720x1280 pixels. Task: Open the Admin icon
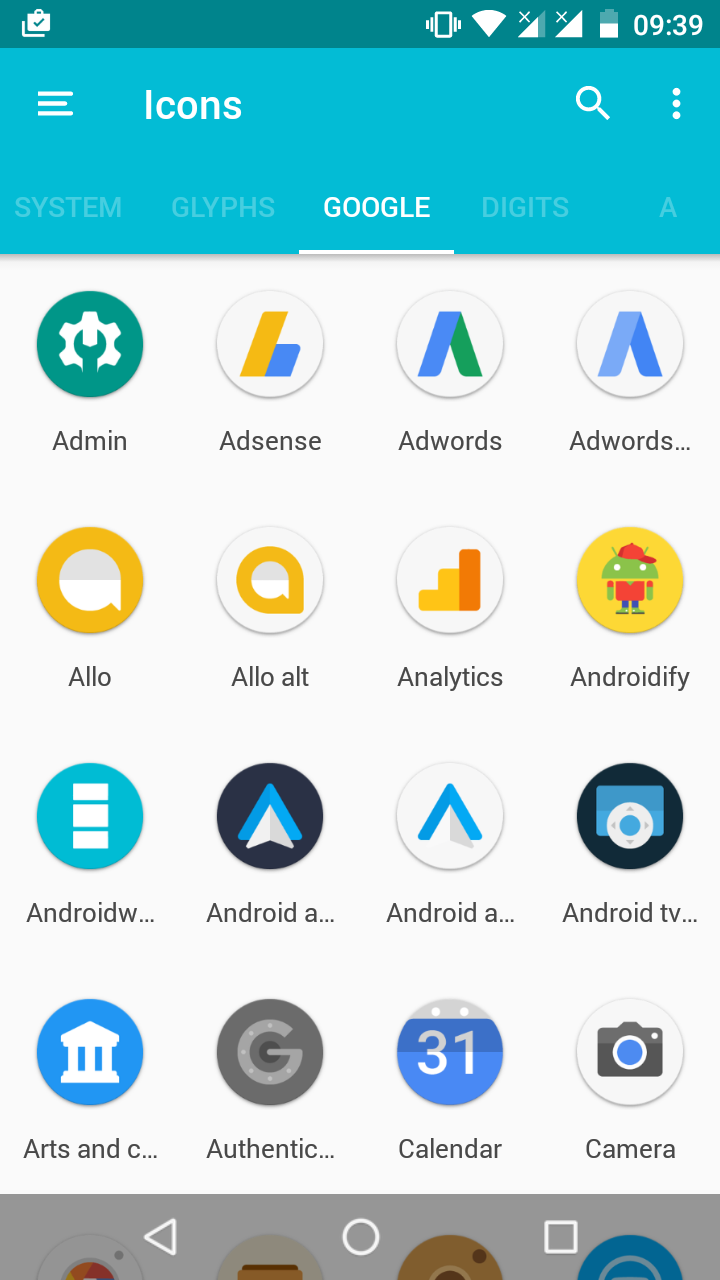(90, 345)
